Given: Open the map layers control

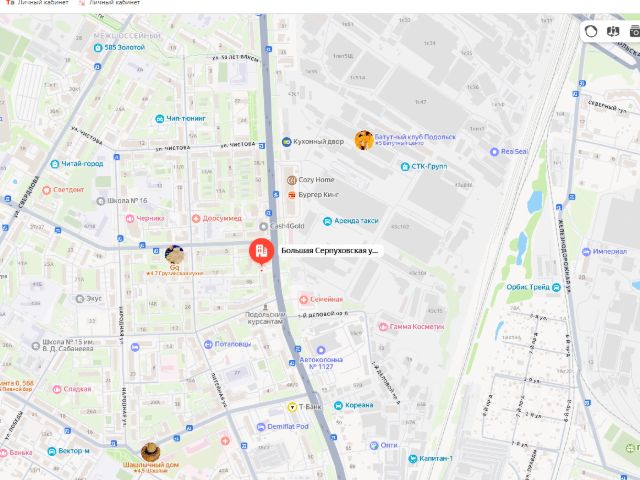Looking at the screenshot, I should coord(613,31).
